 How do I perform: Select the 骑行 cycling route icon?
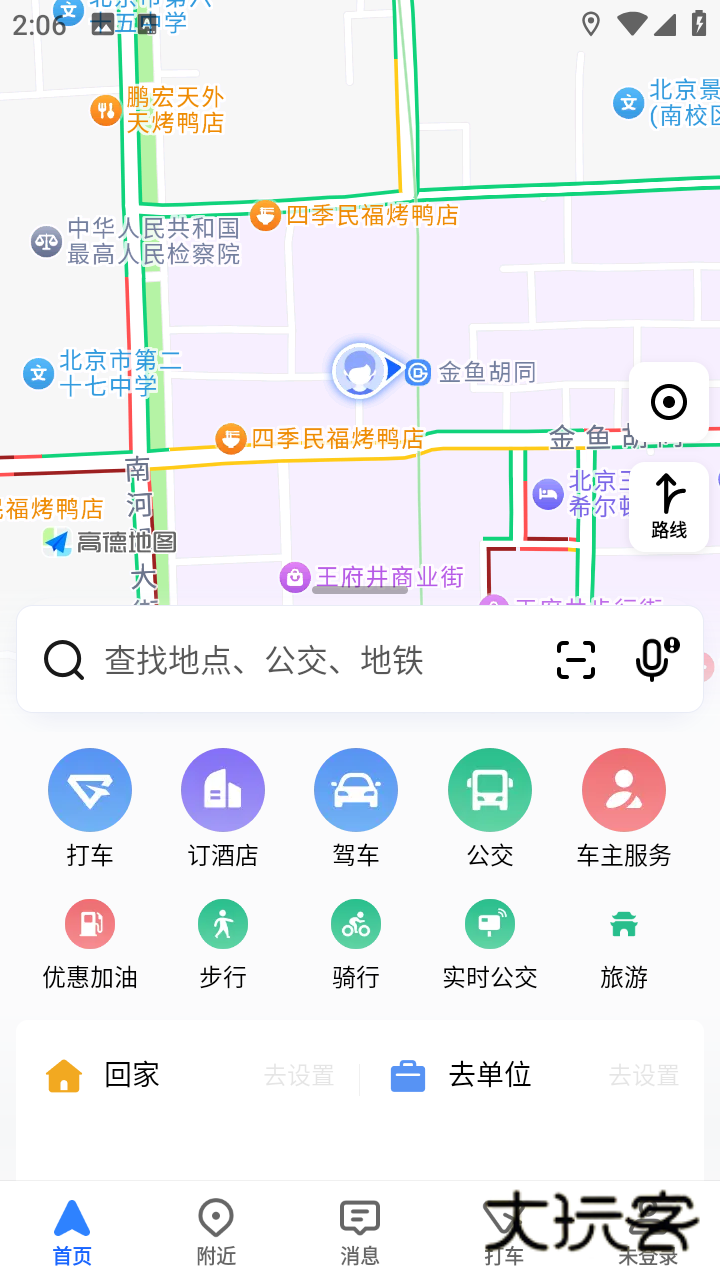click(x=356, y=923)
